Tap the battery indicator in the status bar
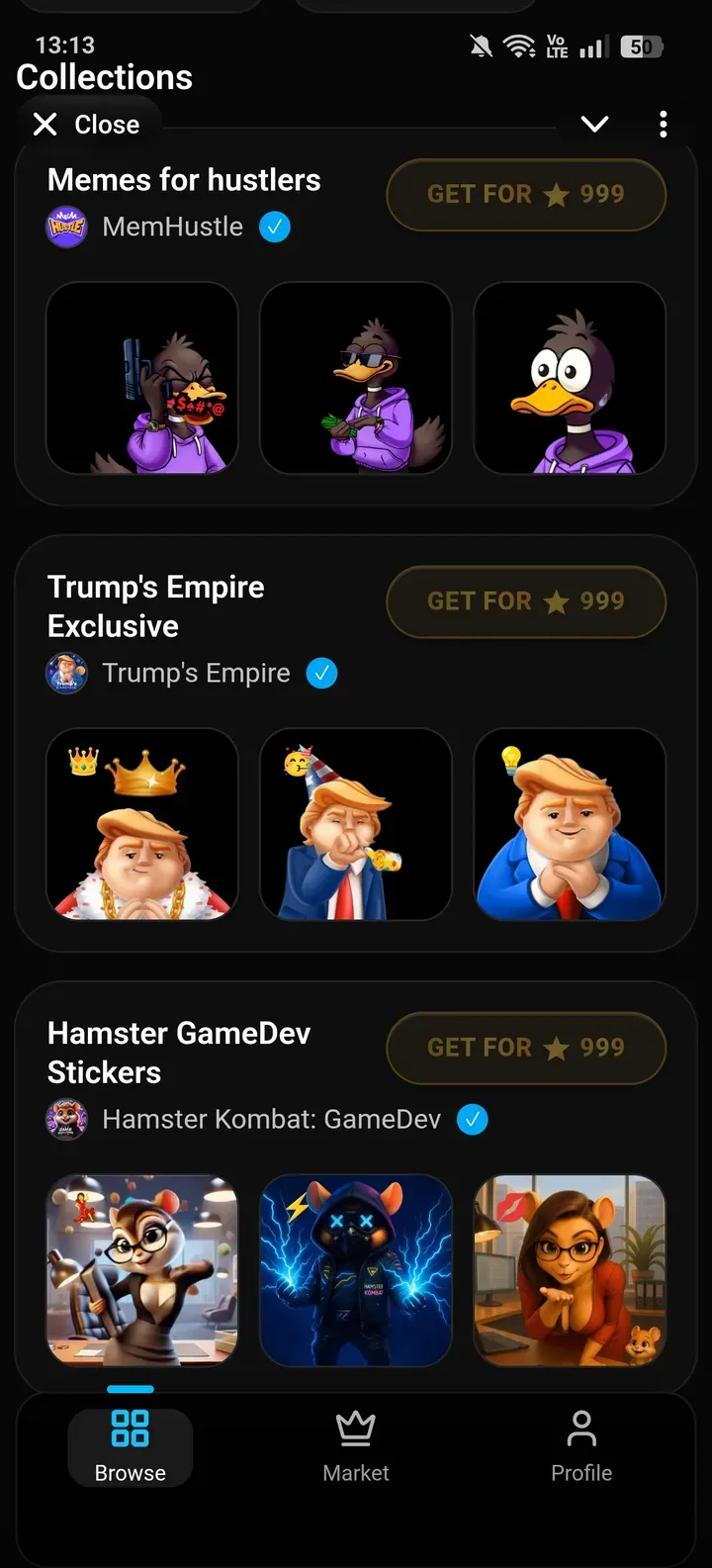Image resolution: width=712 pixels, height=1568 pixels. click(x=641, y=46)
